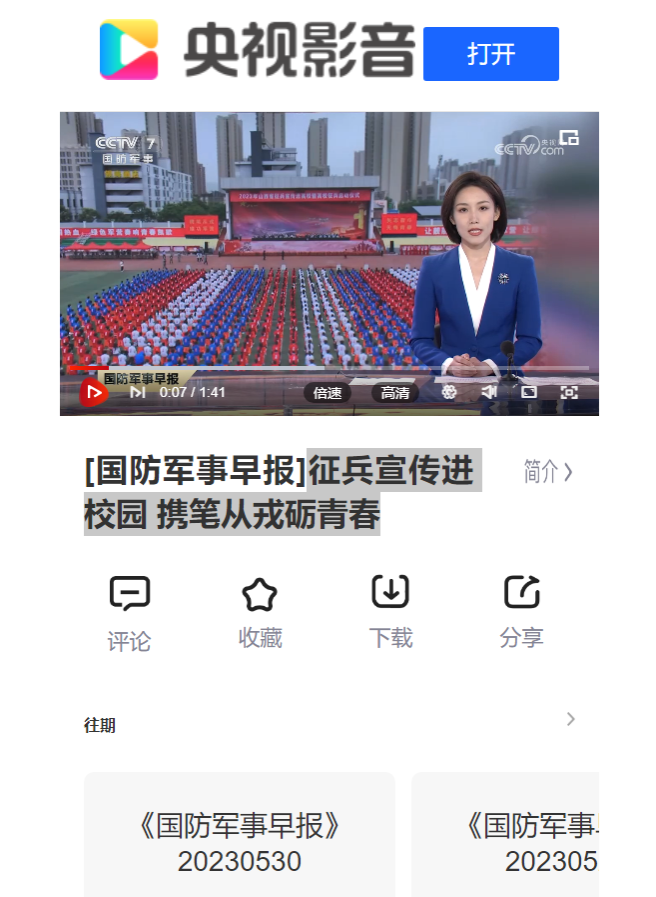Add the video to 收藏 favorites

(260, 612)
